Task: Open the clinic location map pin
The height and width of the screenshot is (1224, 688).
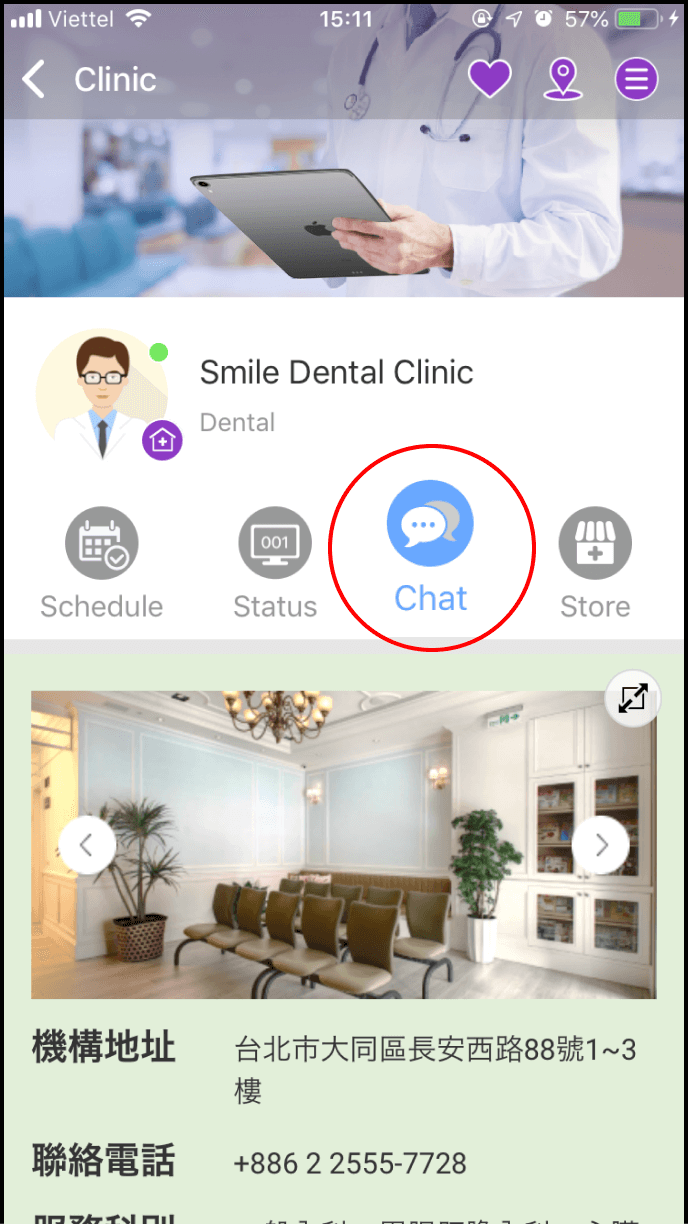Action: pyautogui.click(x=563, y=79)
